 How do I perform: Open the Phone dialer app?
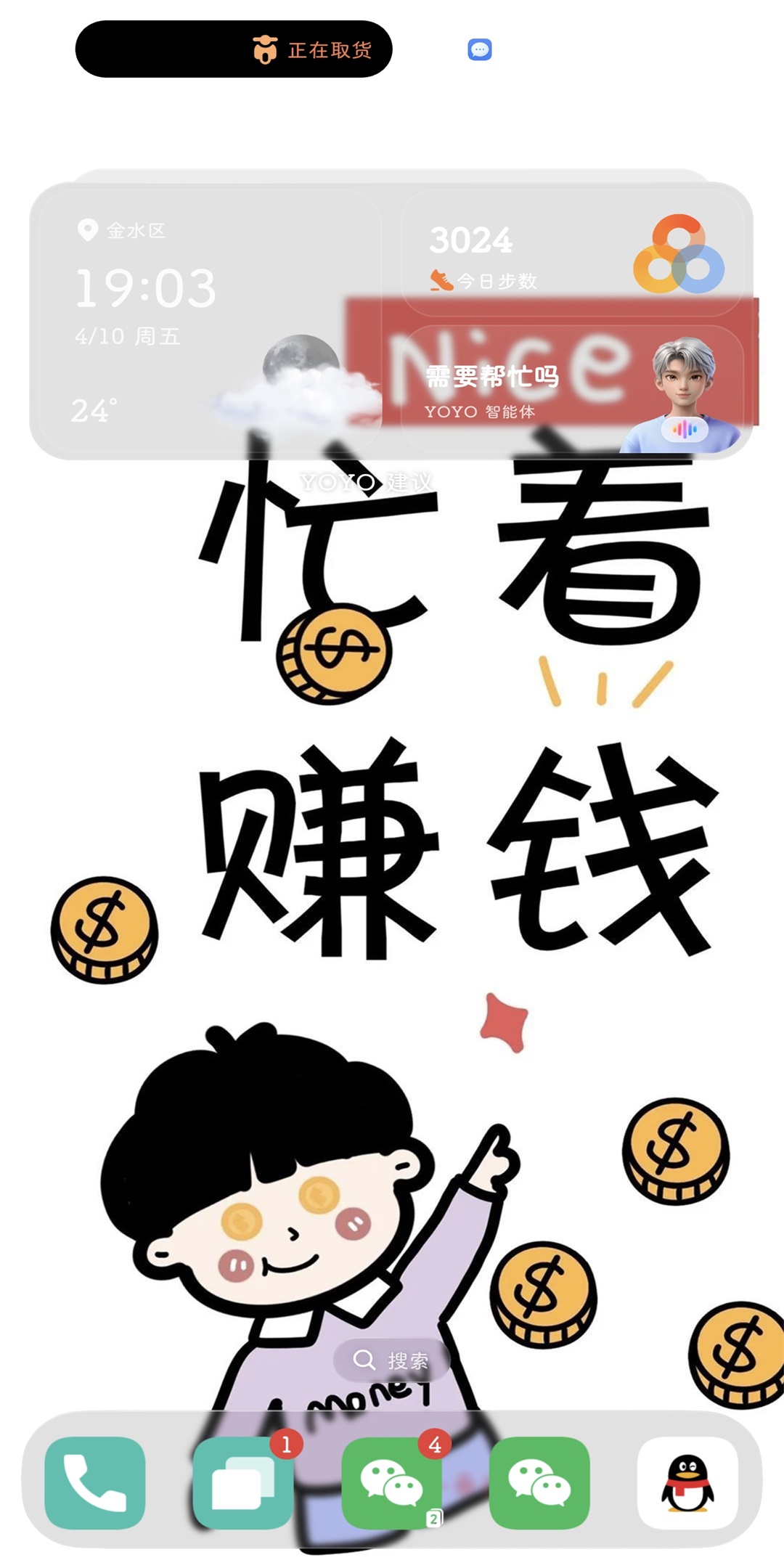(95, 1483)
